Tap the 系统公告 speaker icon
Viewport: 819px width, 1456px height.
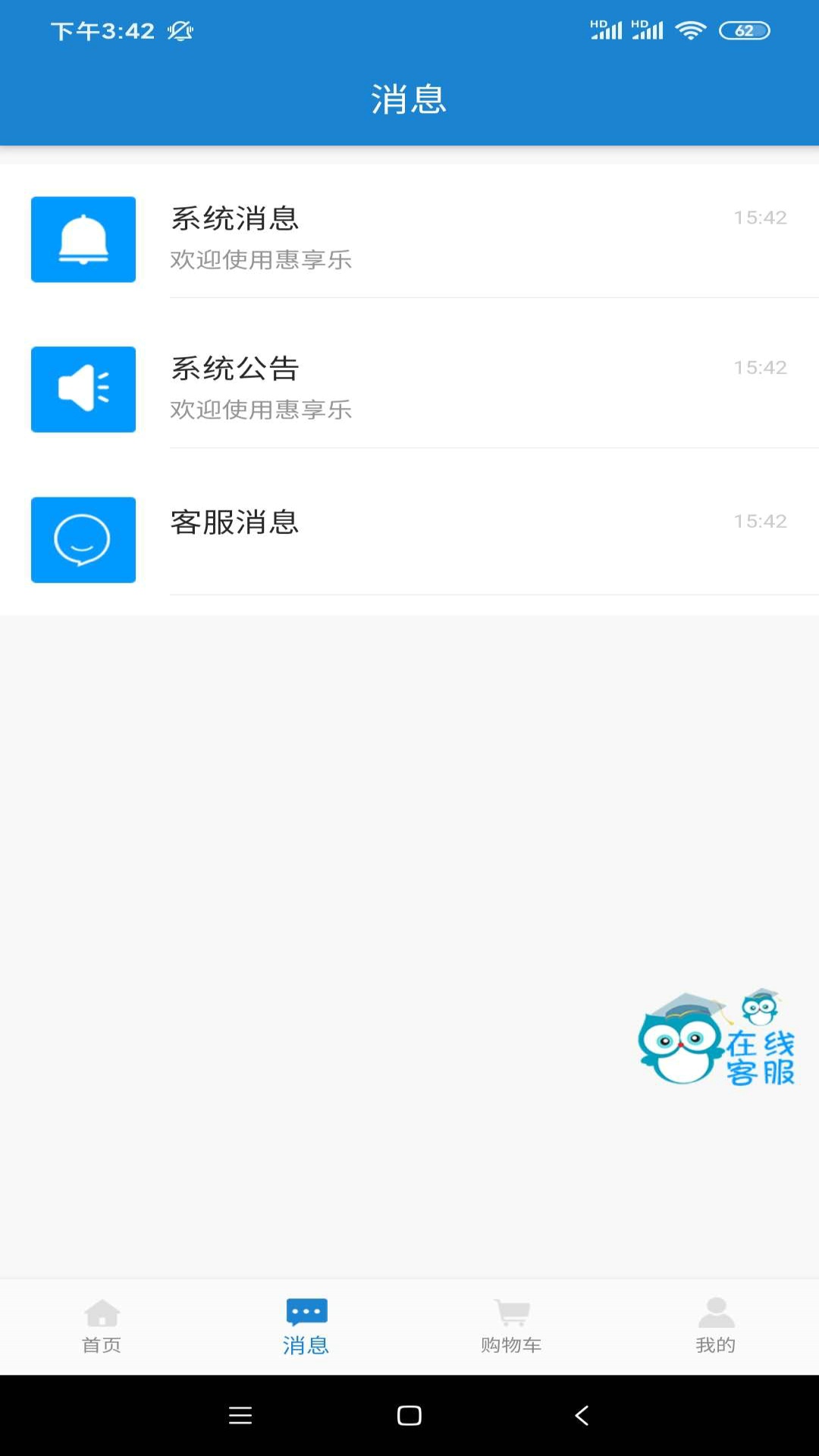click(83, 389)
